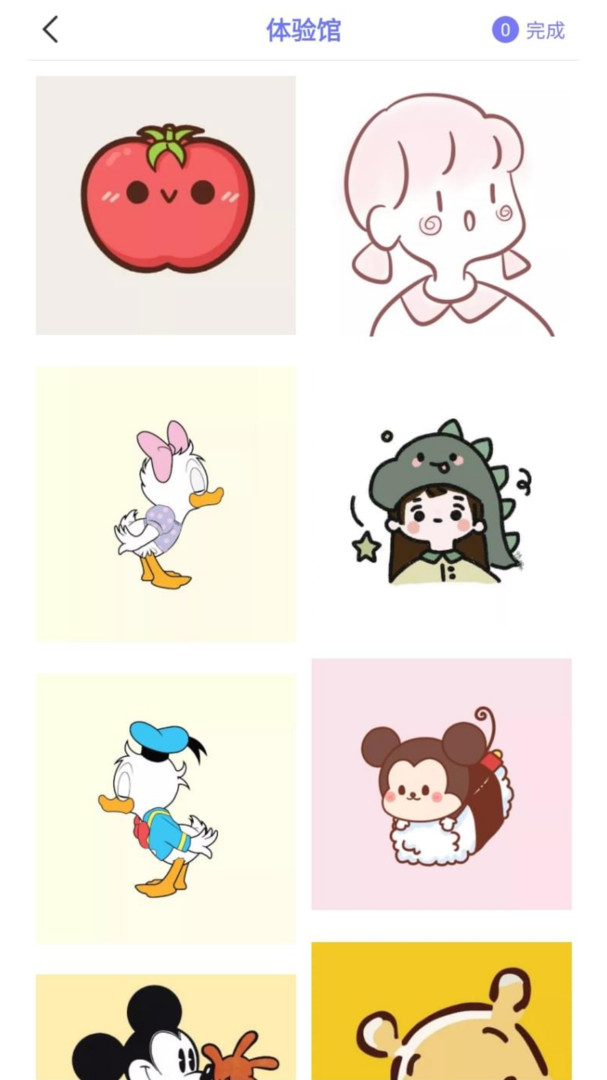Select the girl in dinosaur hat image

441,504
